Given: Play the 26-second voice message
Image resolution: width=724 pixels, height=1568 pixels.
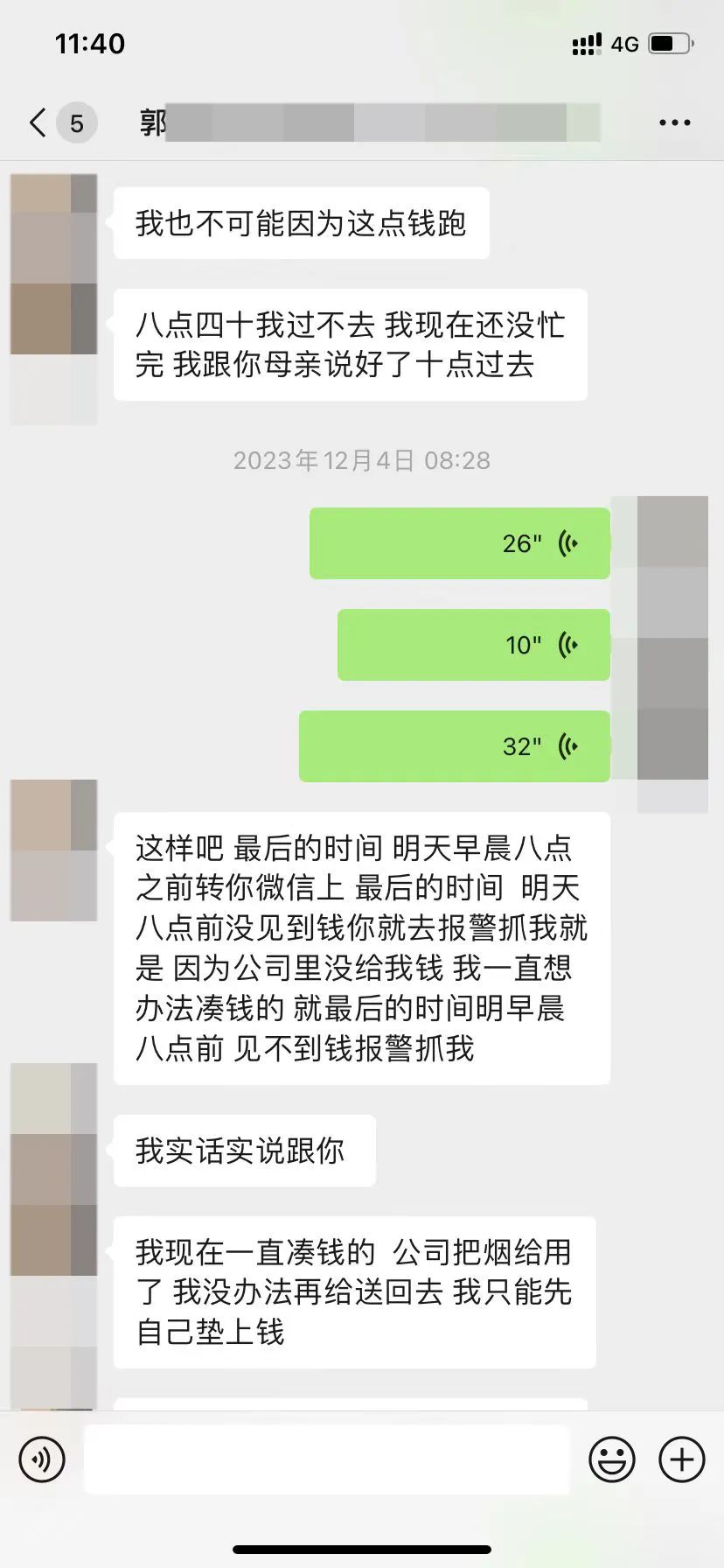Looking at the screenshot, I should [x=459, y=542].
